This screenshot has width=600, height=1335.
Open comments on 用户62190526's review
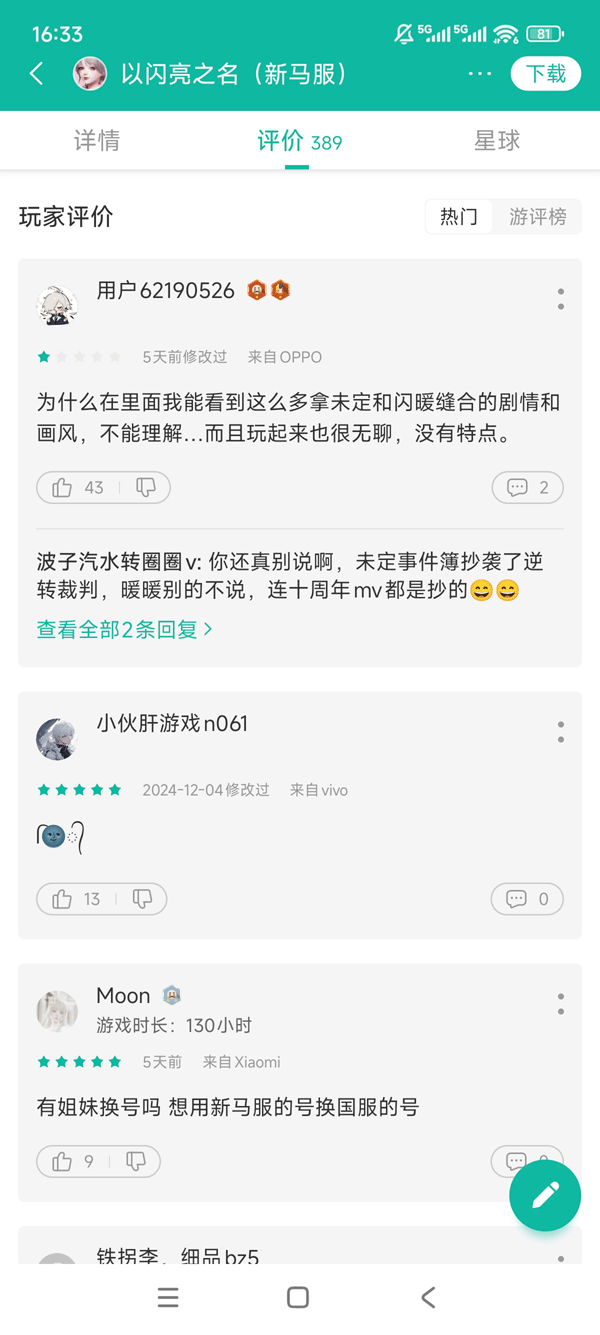[528, 488]
